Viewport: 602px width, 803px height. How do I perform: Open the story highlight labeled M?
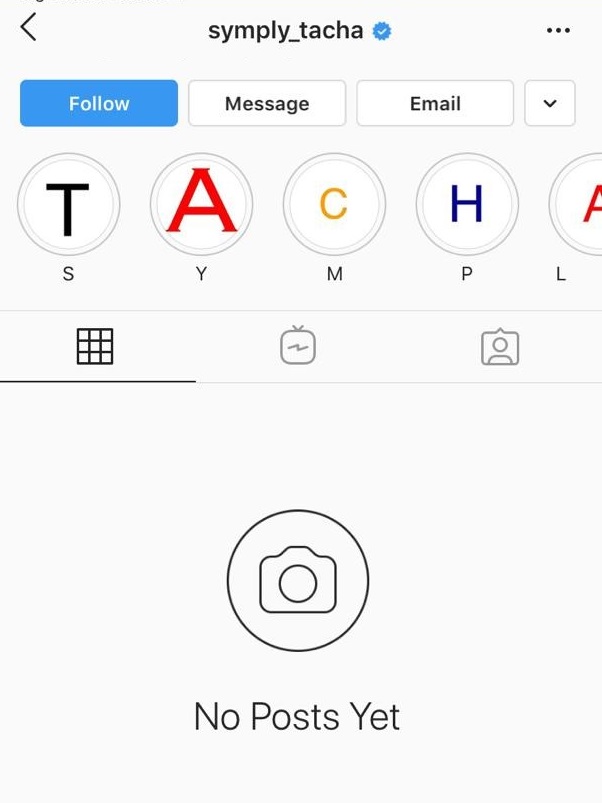334,205
